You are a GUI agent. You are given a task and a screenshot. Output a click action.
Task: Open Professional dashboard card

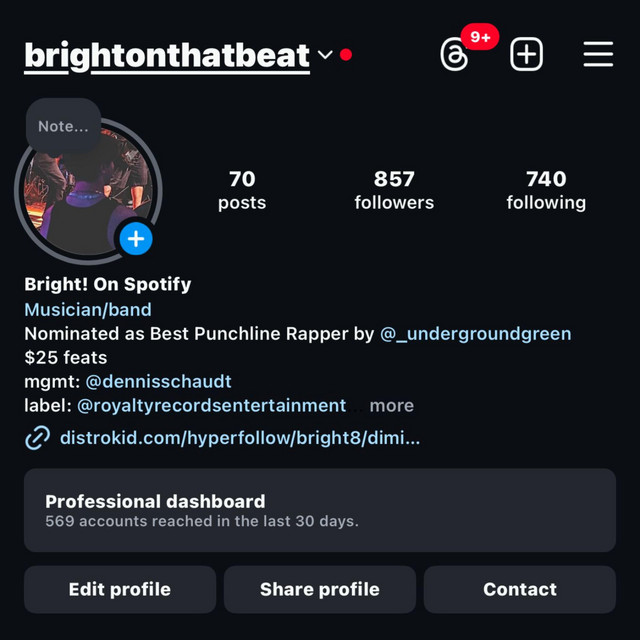[320, 510]
